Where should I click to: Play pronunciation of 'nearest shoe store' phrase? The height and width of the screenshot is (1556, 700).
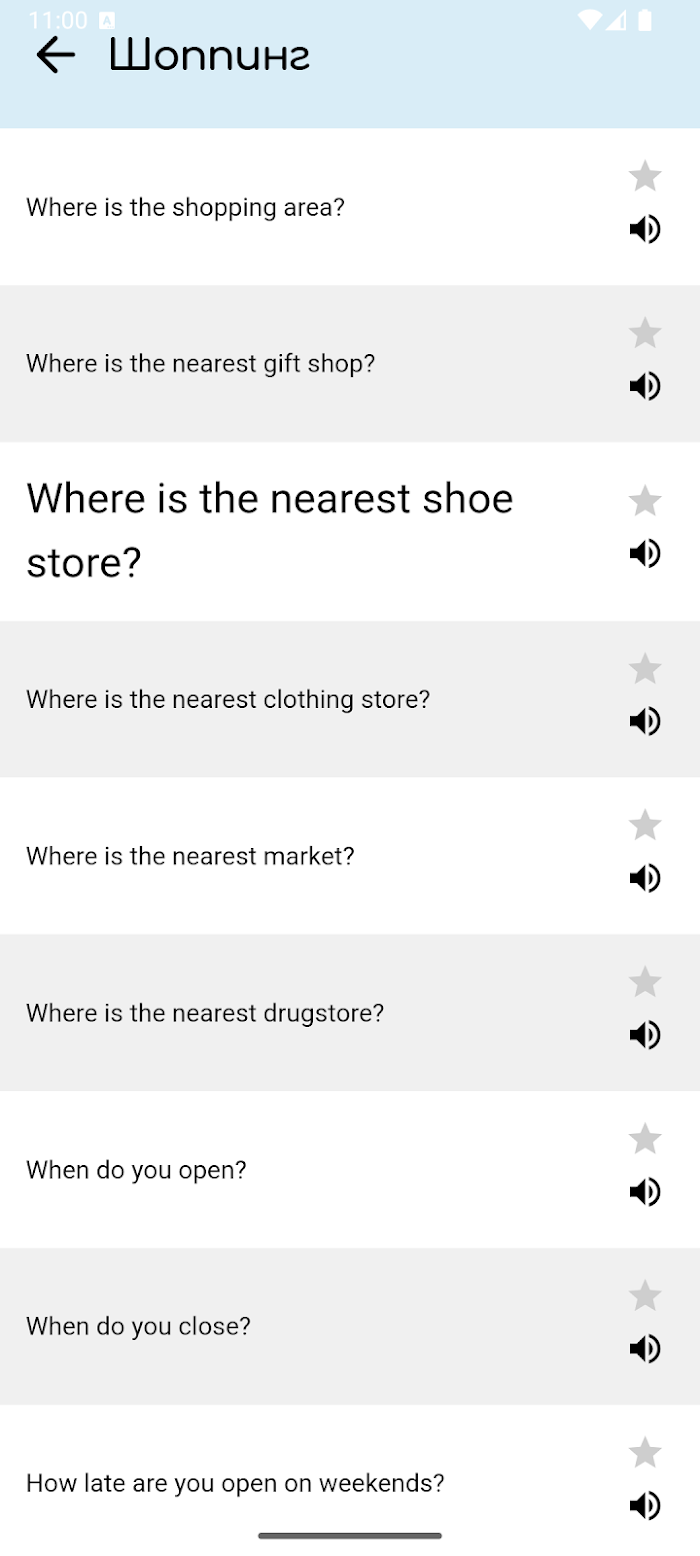[x=645, y=553]
